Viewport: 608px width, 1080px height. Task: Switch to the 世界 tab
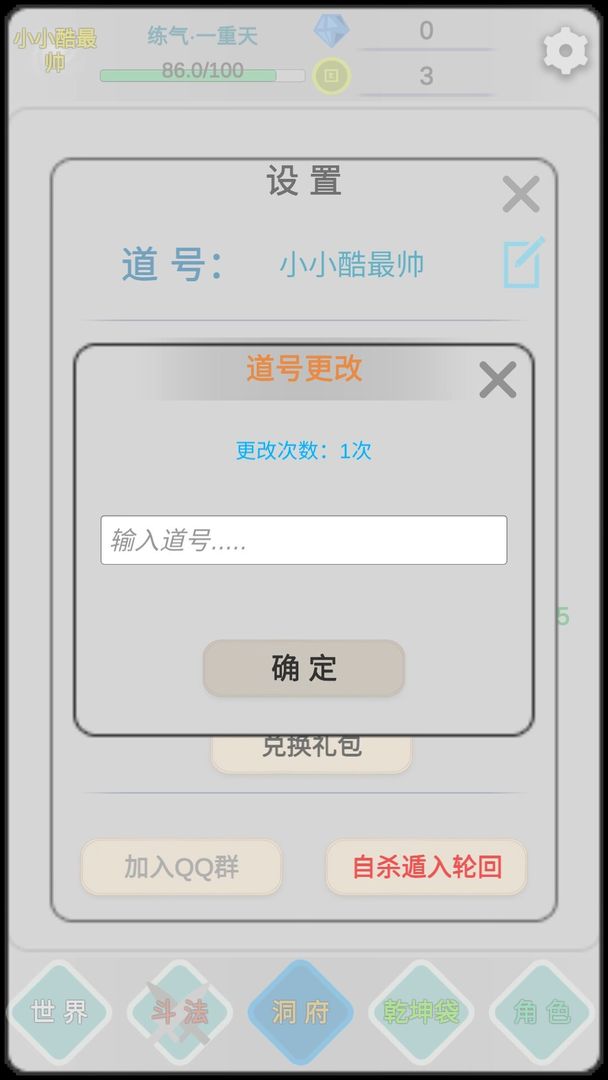coord(59,1012)
